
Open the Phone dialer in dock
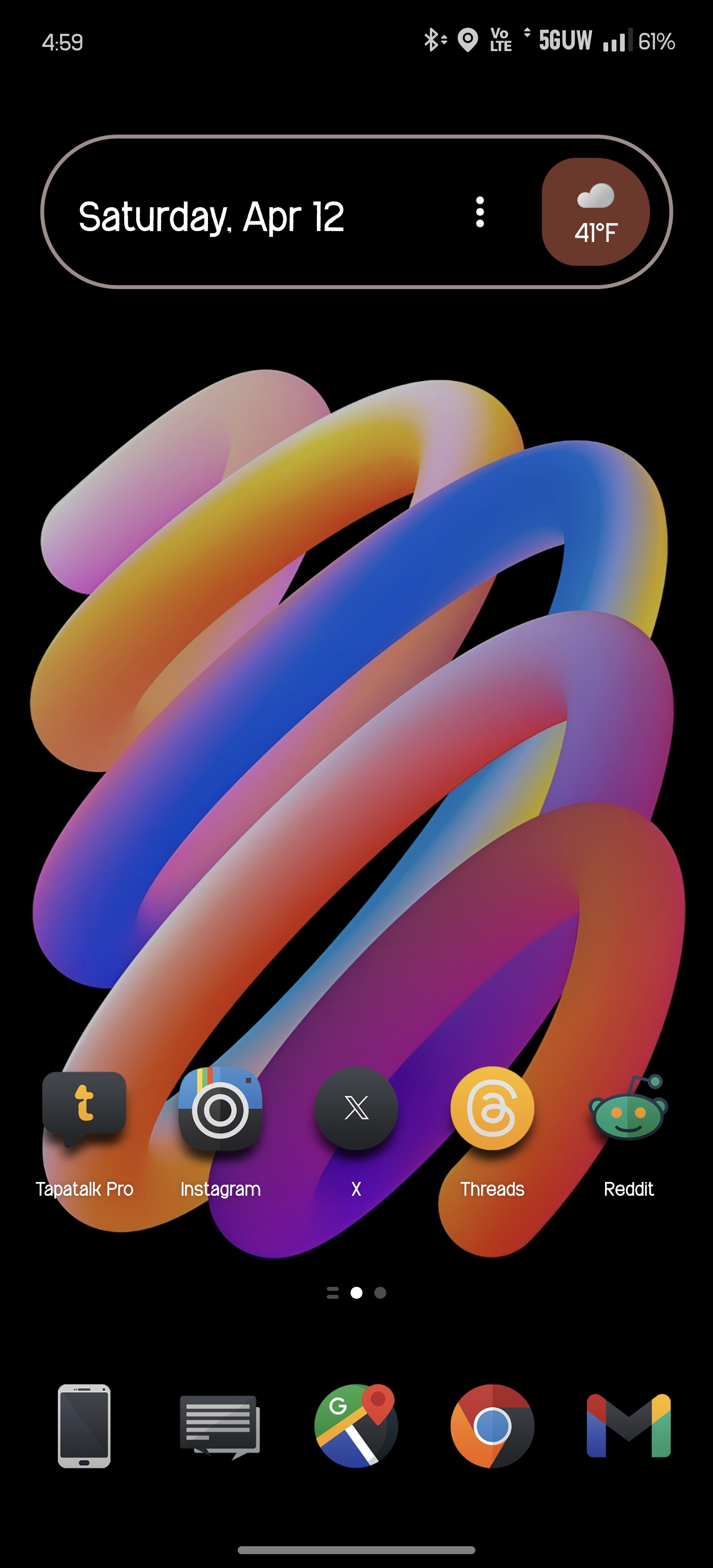[x=84, y=1426]
